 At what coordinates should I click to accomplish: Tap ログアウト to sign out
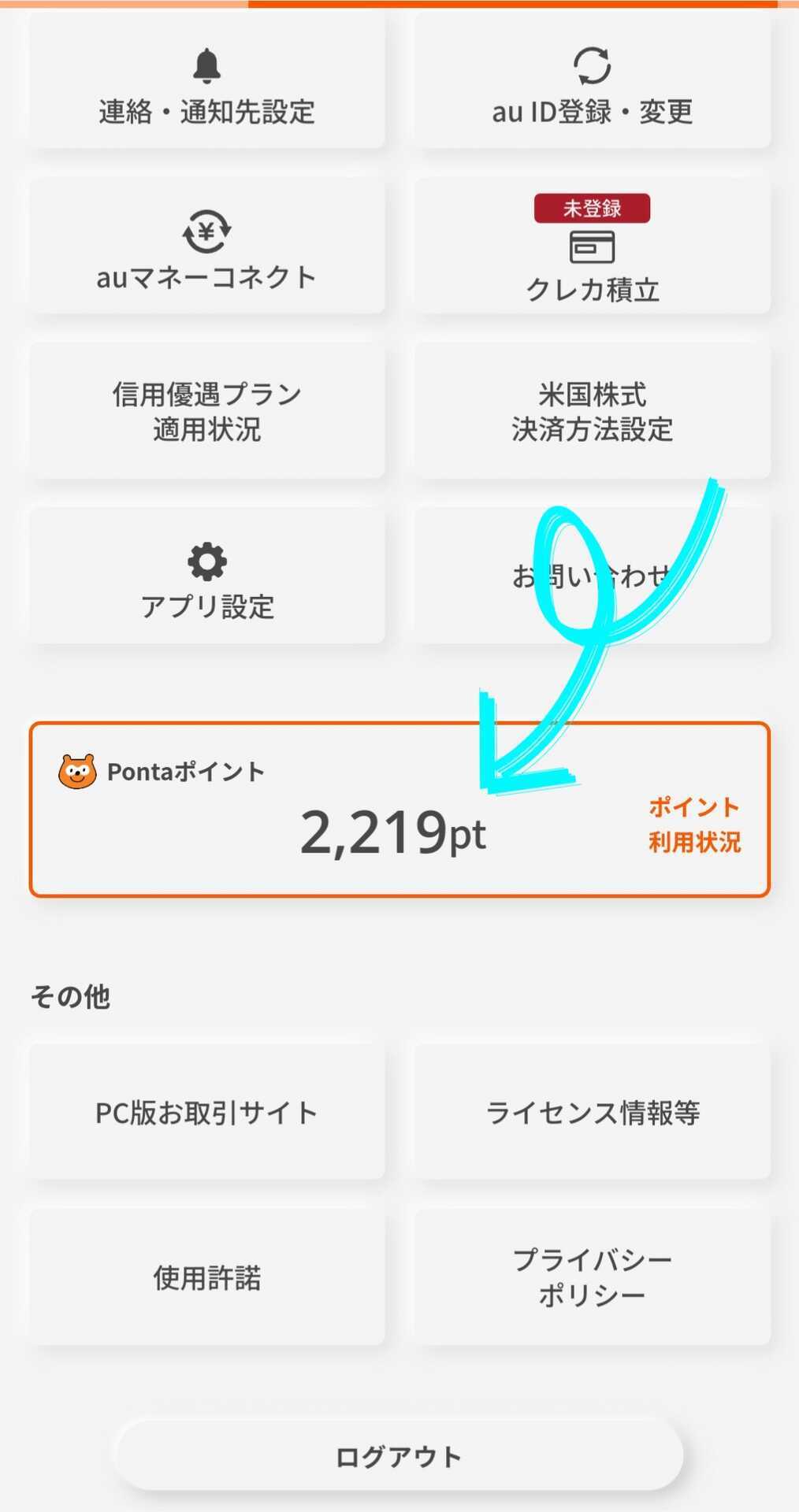pyautogui.click(x=399, y=1456)
